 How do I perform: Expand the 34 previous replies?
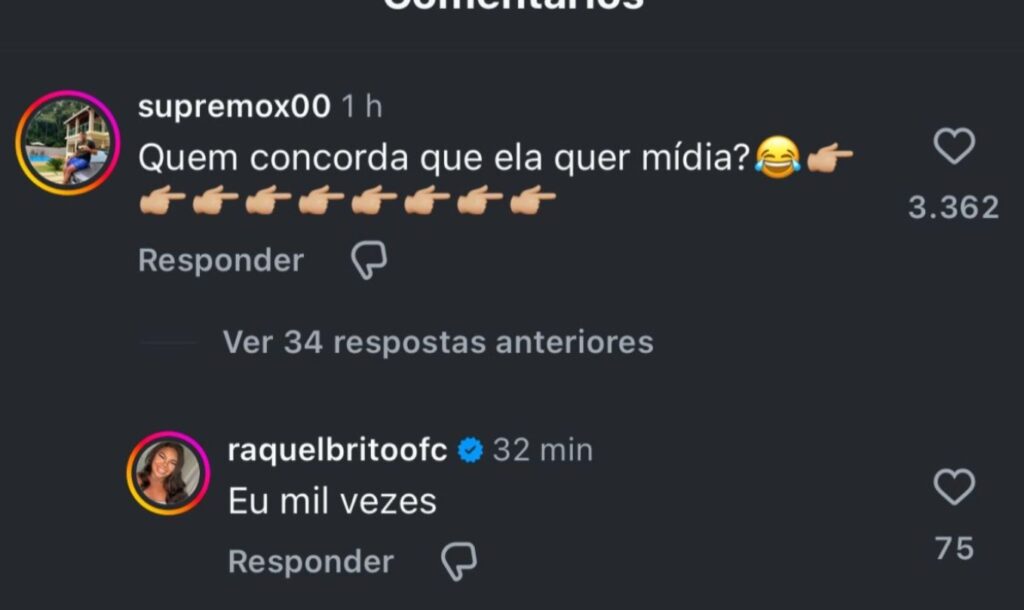pos(437,343)
